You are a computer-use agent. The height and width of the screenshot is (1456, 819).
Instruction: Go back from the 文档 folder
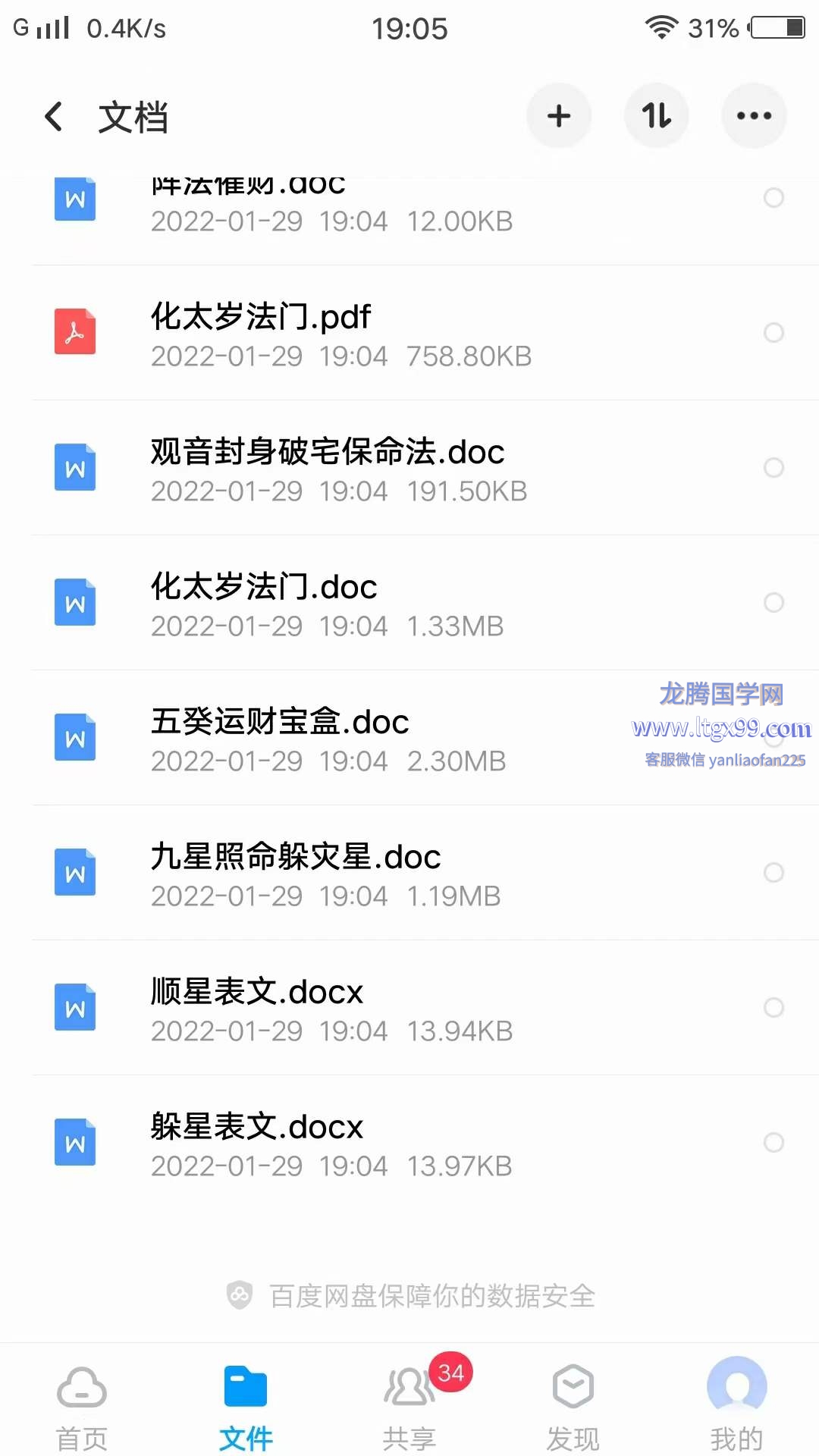point(54,117)
